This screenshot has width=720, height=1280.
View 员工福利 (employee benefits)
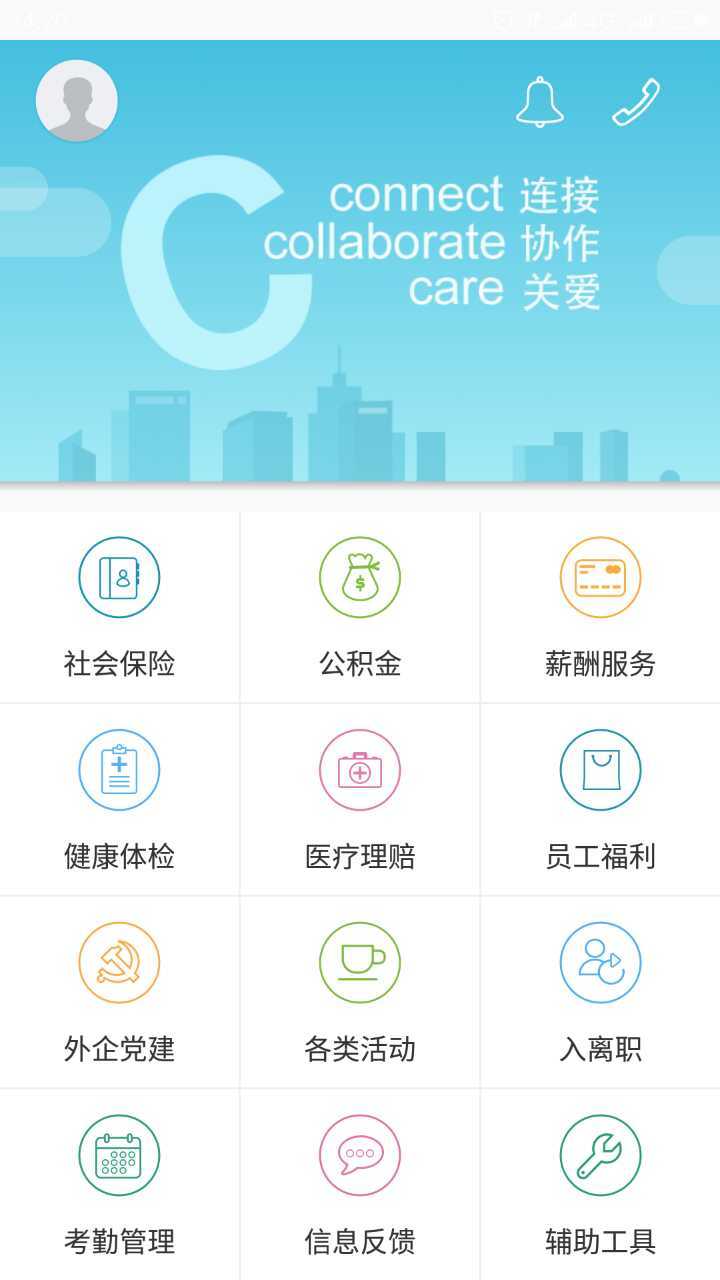pyautogui.click(x=600, y=799)
